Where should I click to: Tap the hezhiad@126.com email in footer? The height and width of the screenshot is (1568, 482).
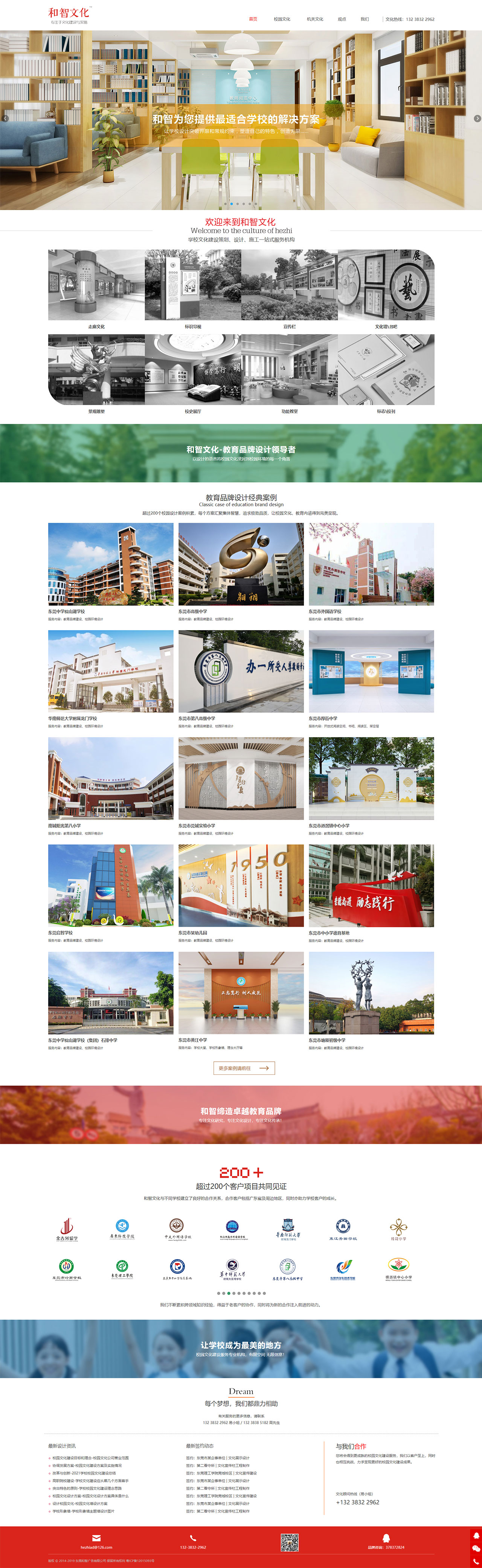coord(96,1547)
